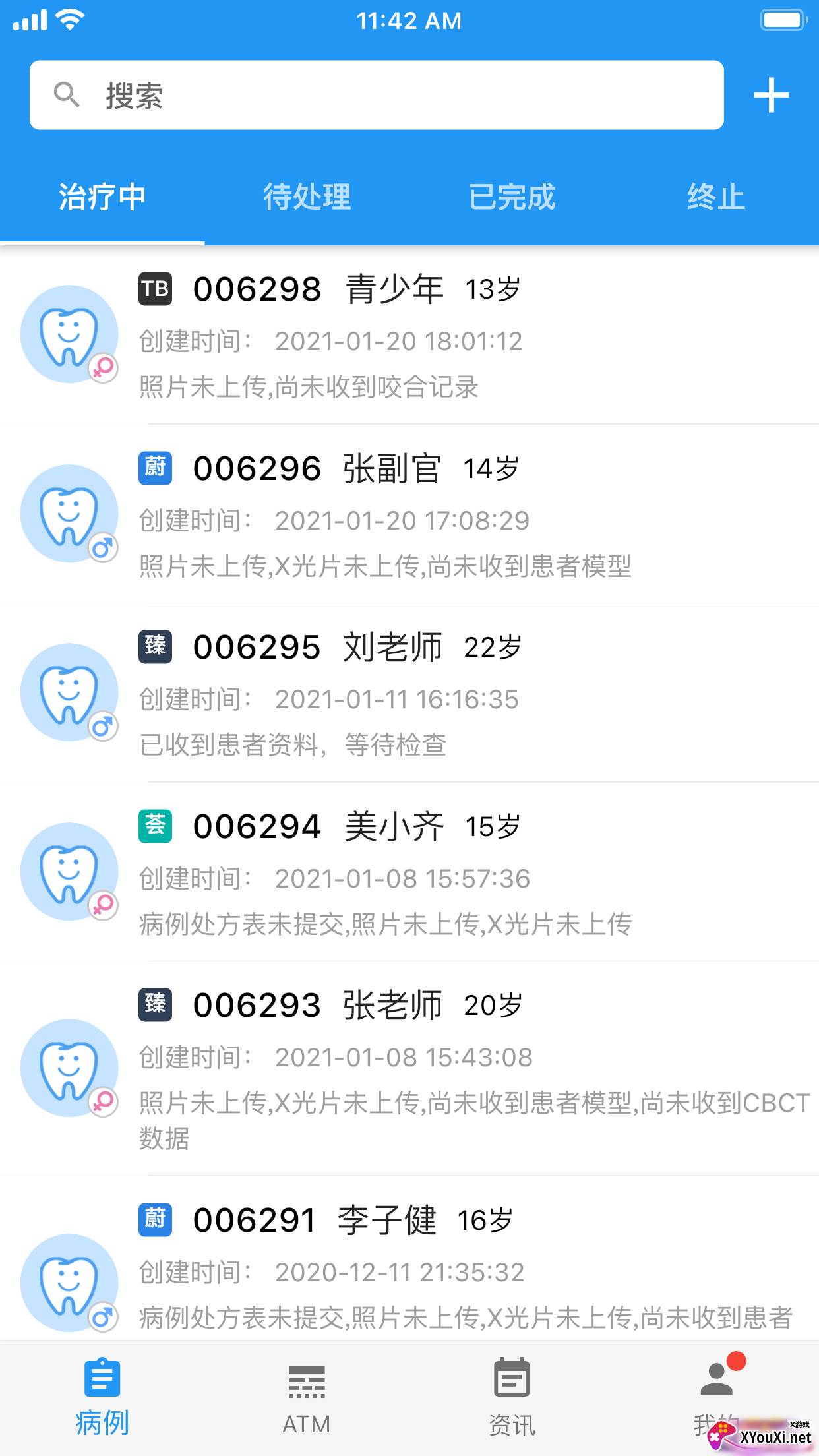The height and width of the screenshot is (1456, 819).
Task: Open case 006293 张老师
Action: tap(409, 1068)
